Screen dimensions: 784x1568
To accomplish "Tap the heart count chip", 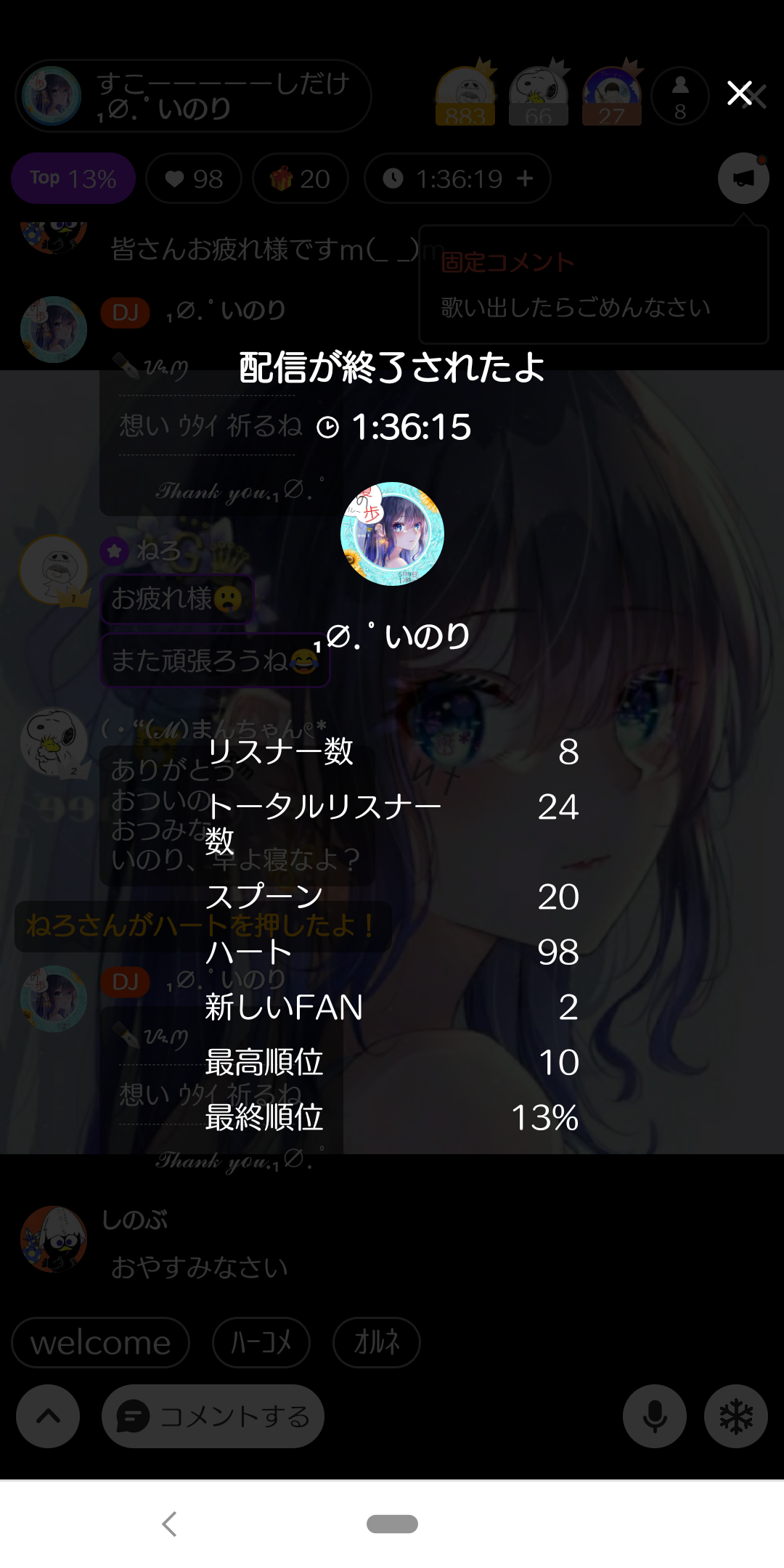I will pyautogui.click(x=194, y=179).
